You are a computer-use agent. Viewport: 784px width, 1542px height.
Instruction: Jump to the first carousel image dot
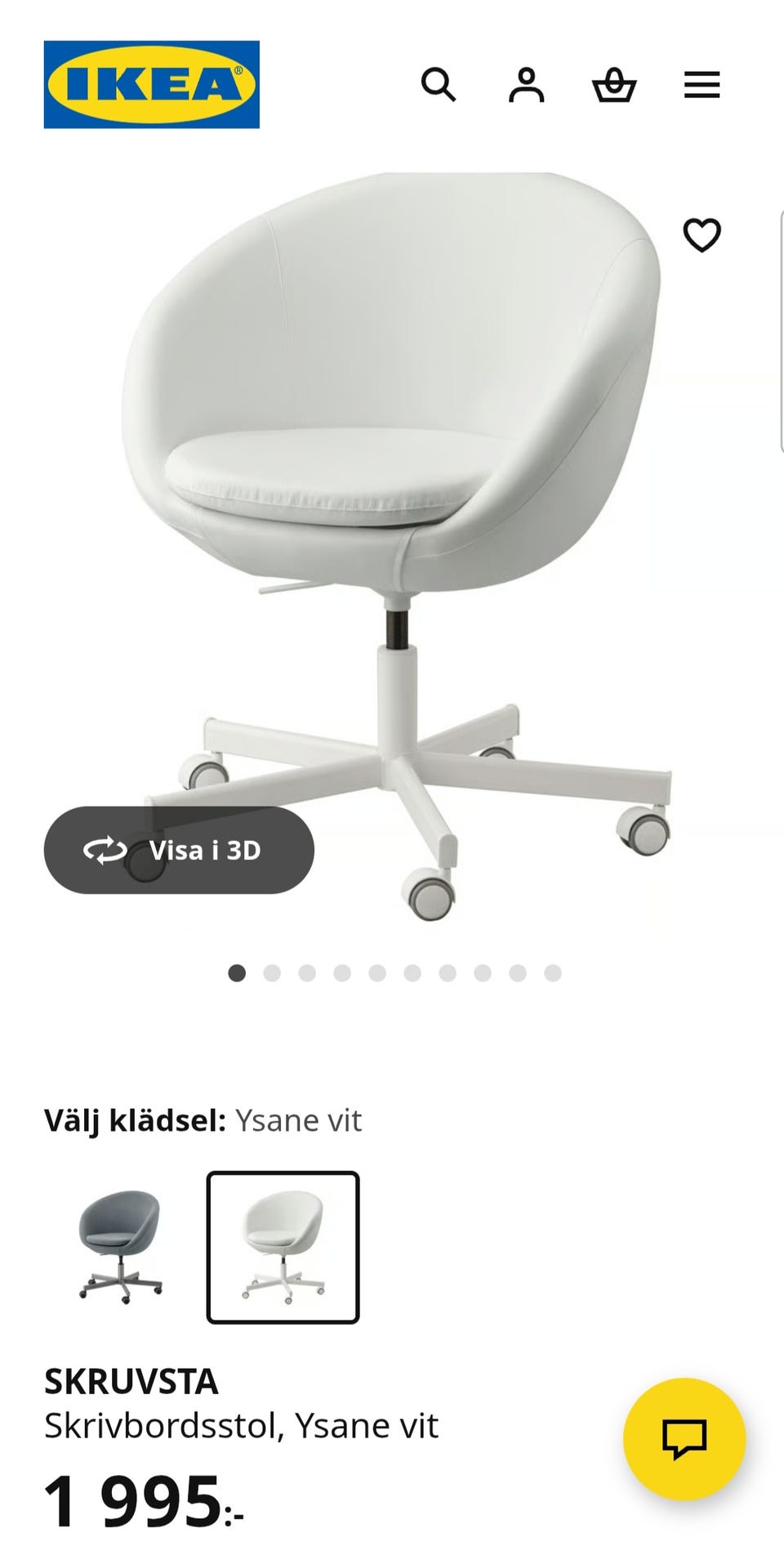pyautogui.click(x=236, y=974)
